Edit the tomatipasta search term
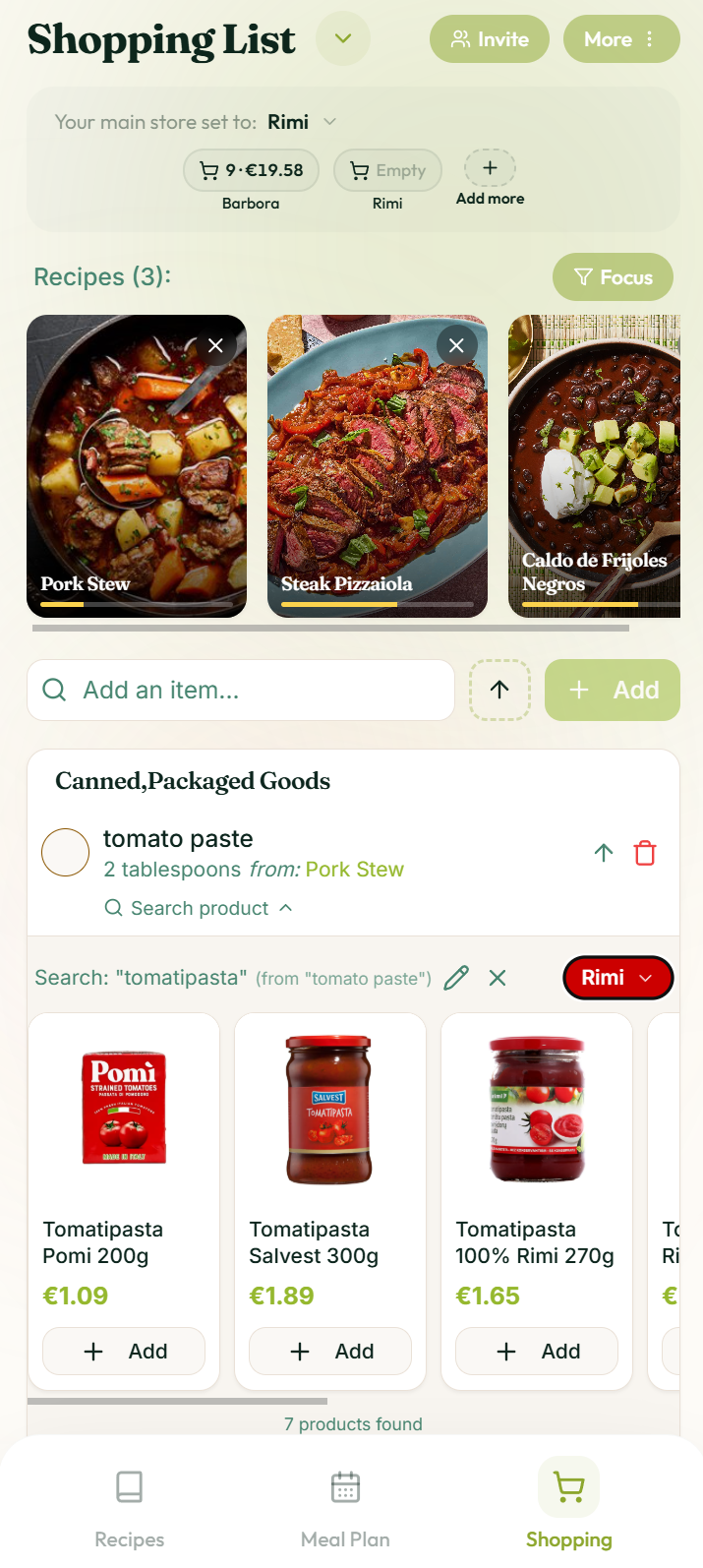This screenshot has height=1568, width=703. (x=456, y=978)
